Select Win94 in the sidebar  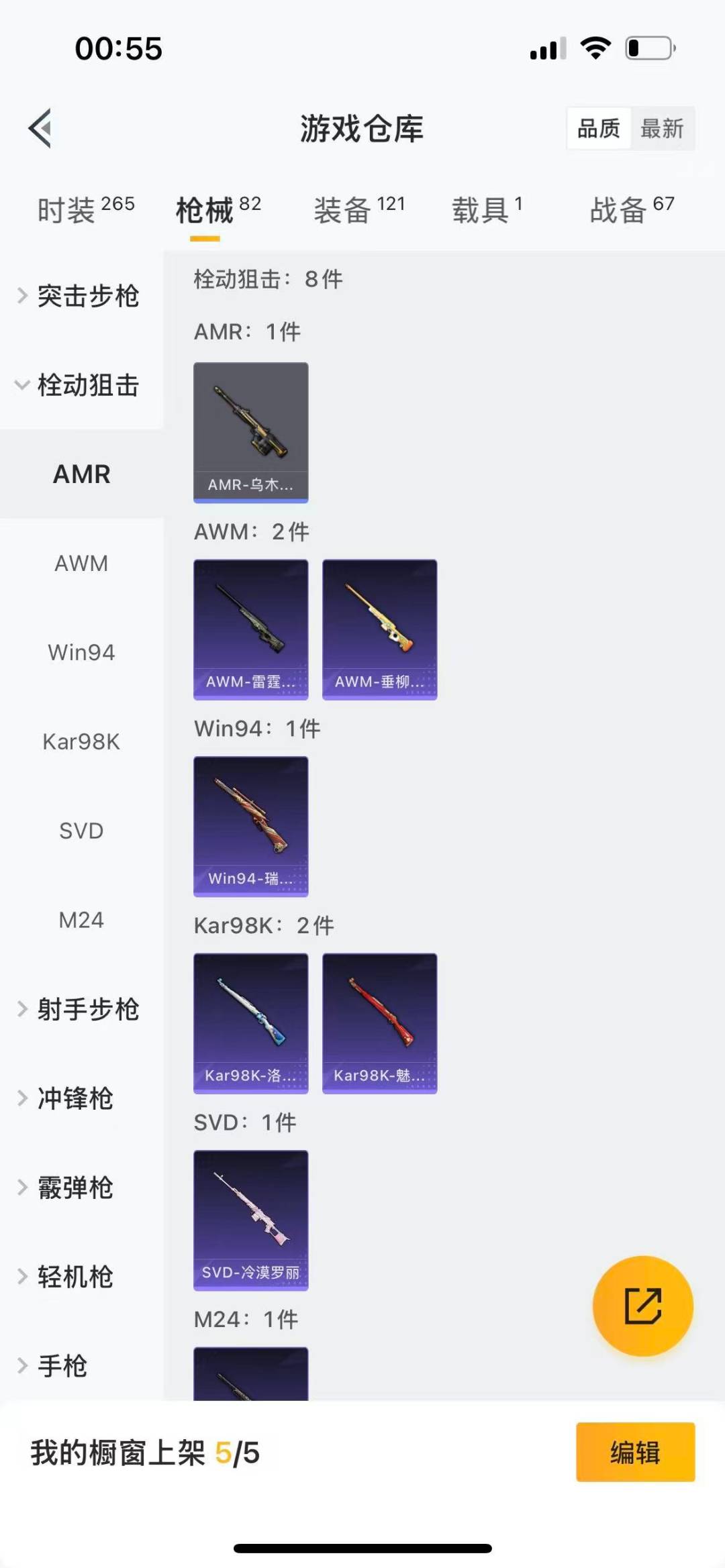point(81,653)
